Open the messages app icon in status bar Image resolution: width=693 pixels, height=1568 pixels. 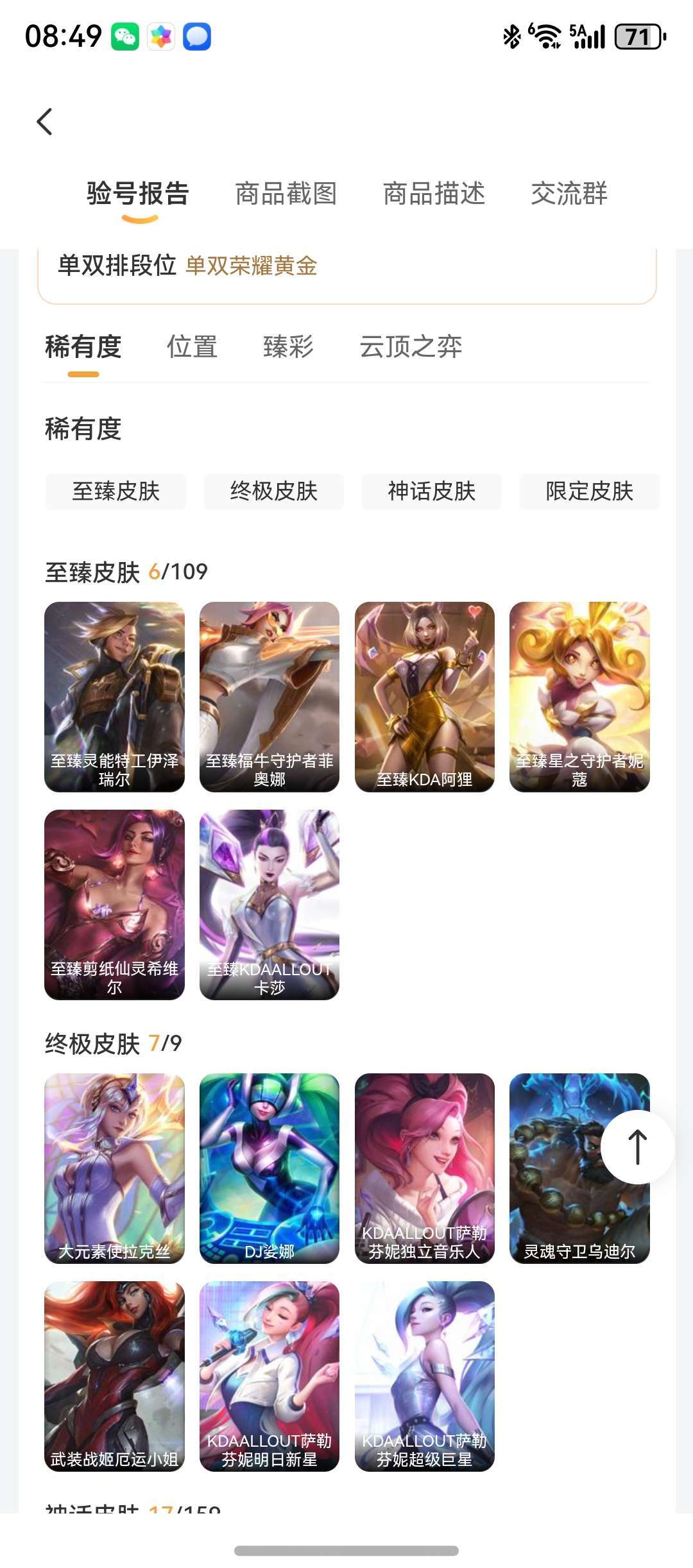click(198, 37)
